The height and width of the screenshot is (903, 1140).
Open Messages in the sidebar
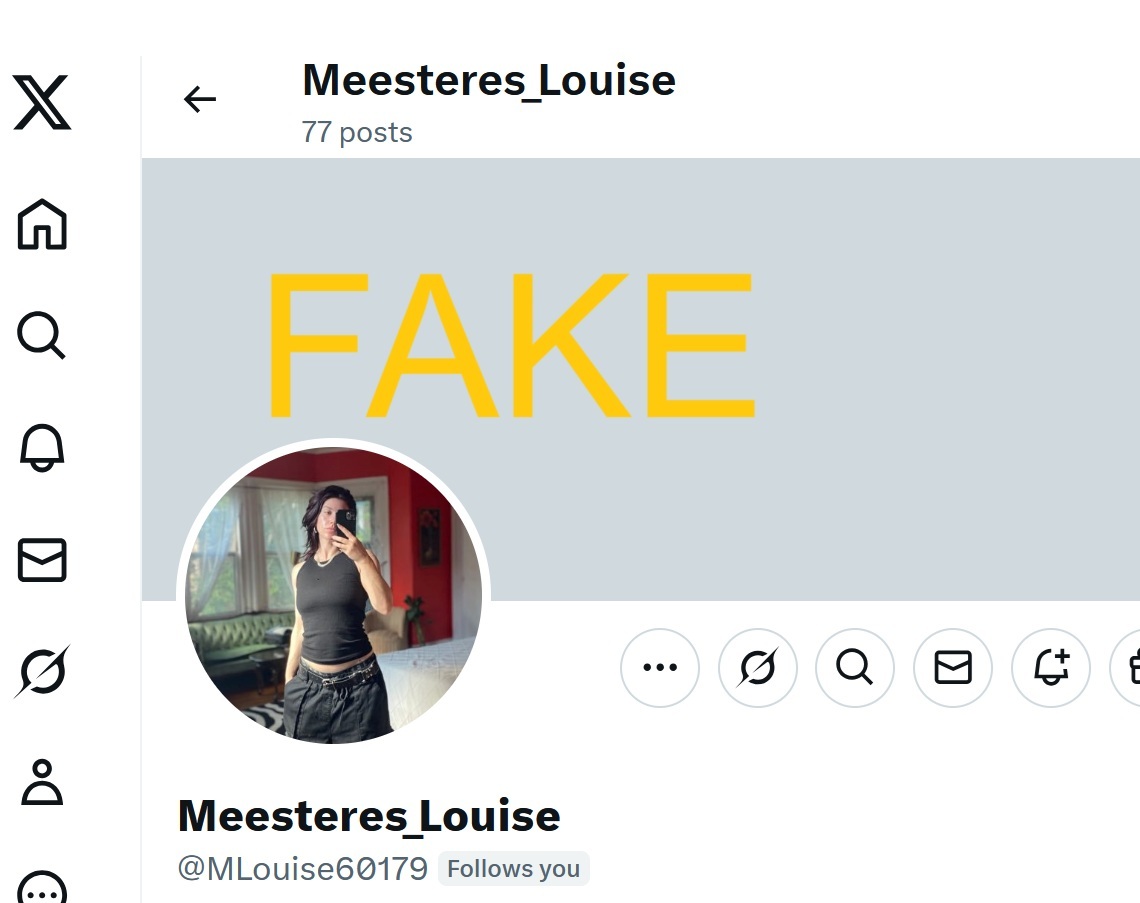point(42,560)
